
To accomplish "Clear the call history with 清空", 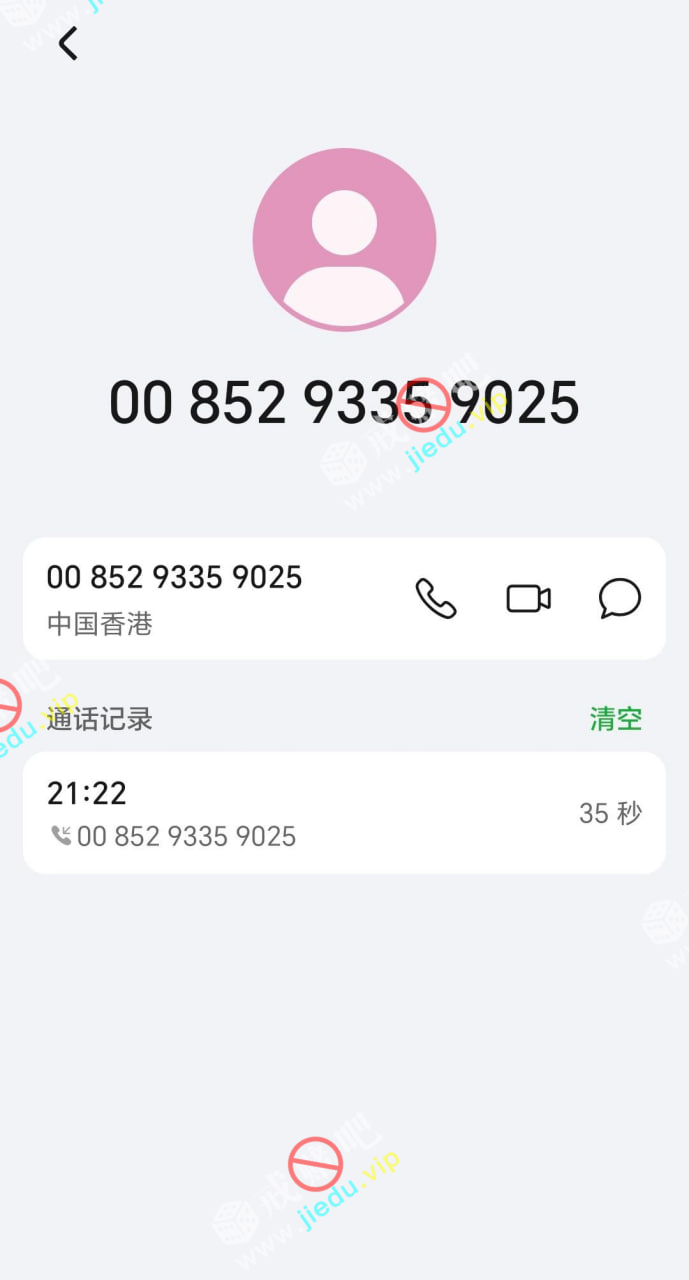I will 615,718.
